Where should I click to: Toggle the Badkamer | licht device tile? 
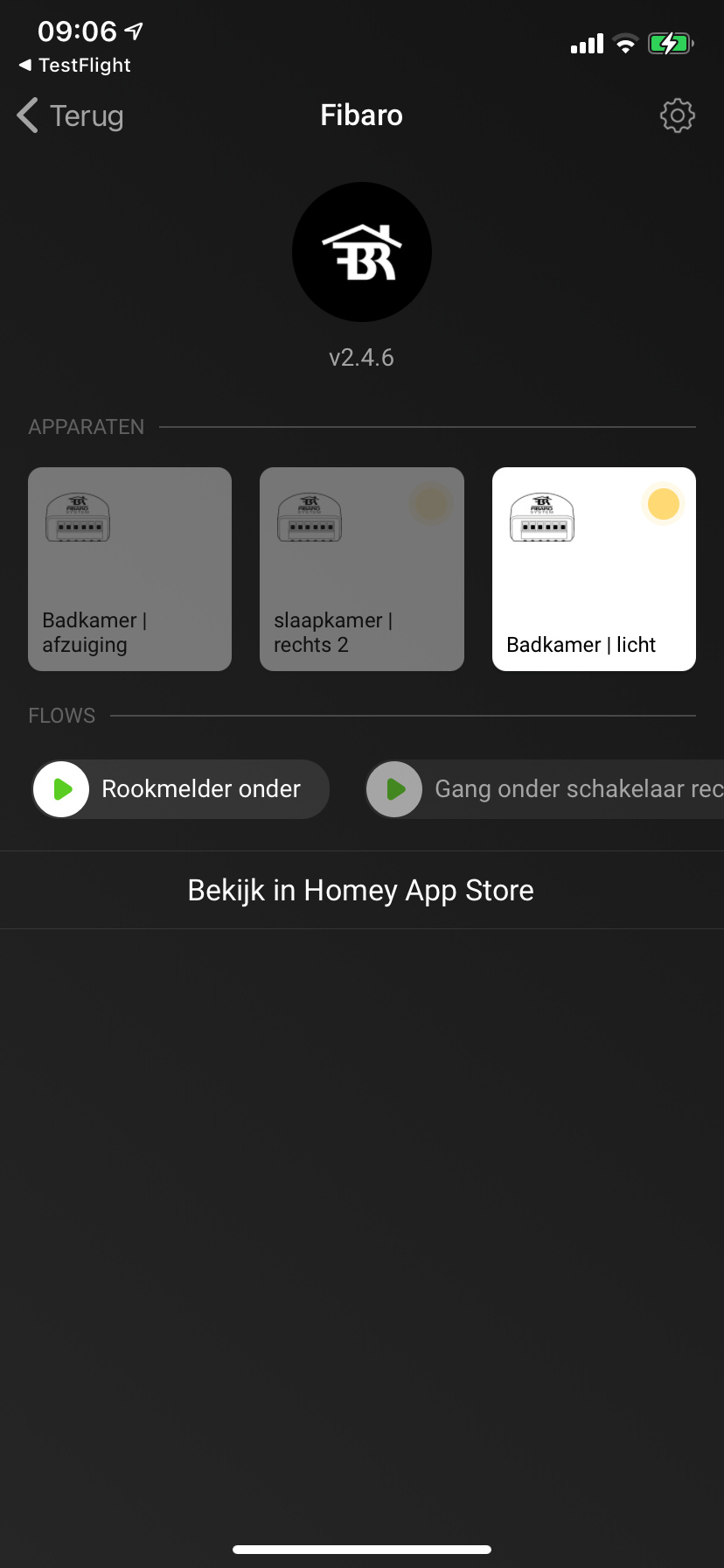click(594, 569)
